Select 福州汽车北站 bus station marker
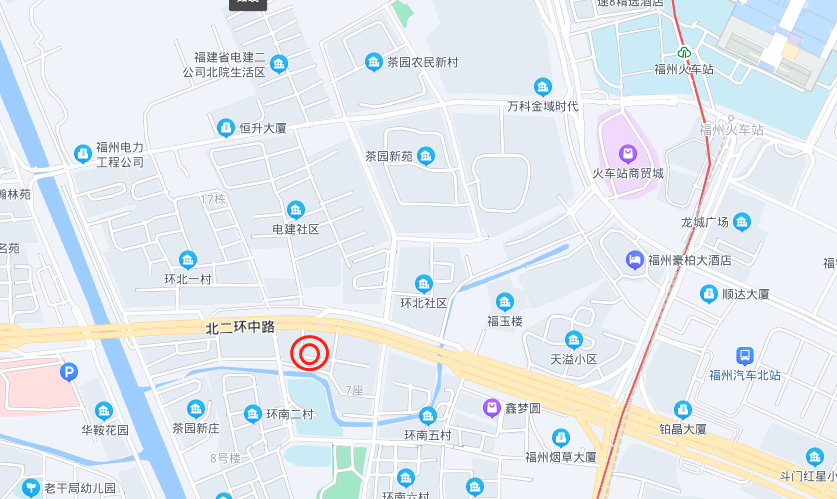The height and width of the screenshot is (499, 837). (x=744, y=356)
